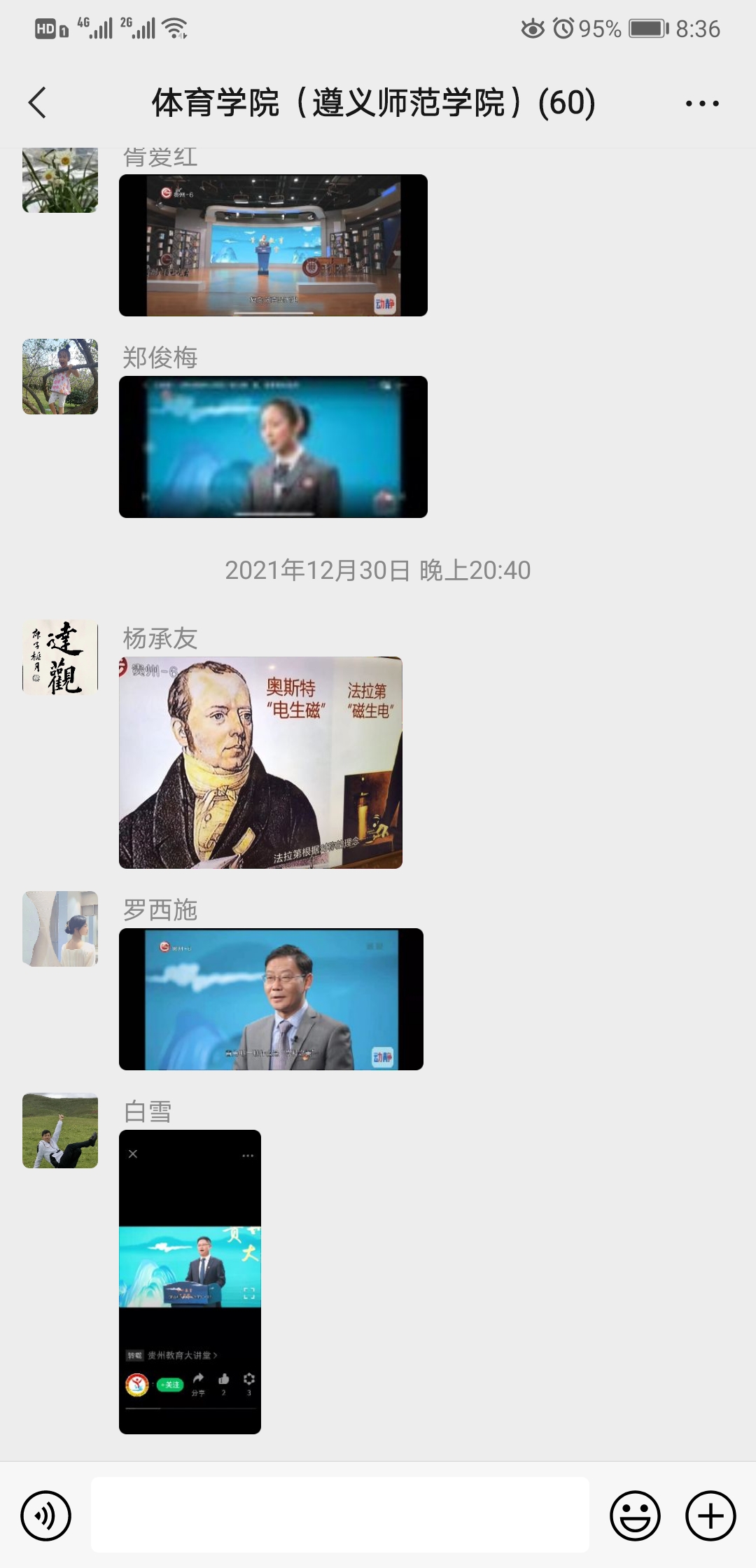Open the studio image above 郑俊梅's message
756x1568 pixels.
tap(273, 245)
